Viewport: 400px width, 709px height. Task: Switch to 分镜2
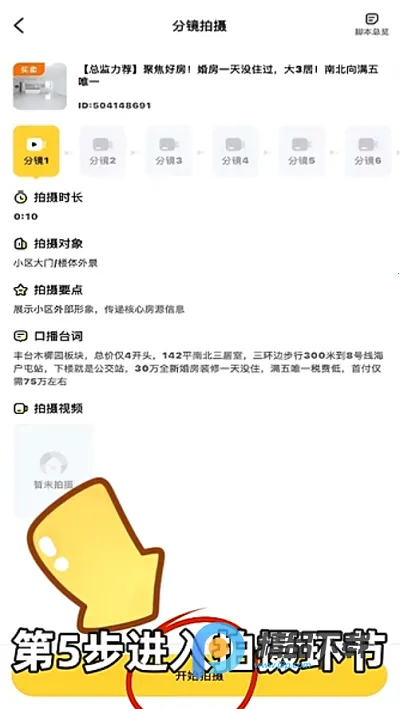click(103, 151)
